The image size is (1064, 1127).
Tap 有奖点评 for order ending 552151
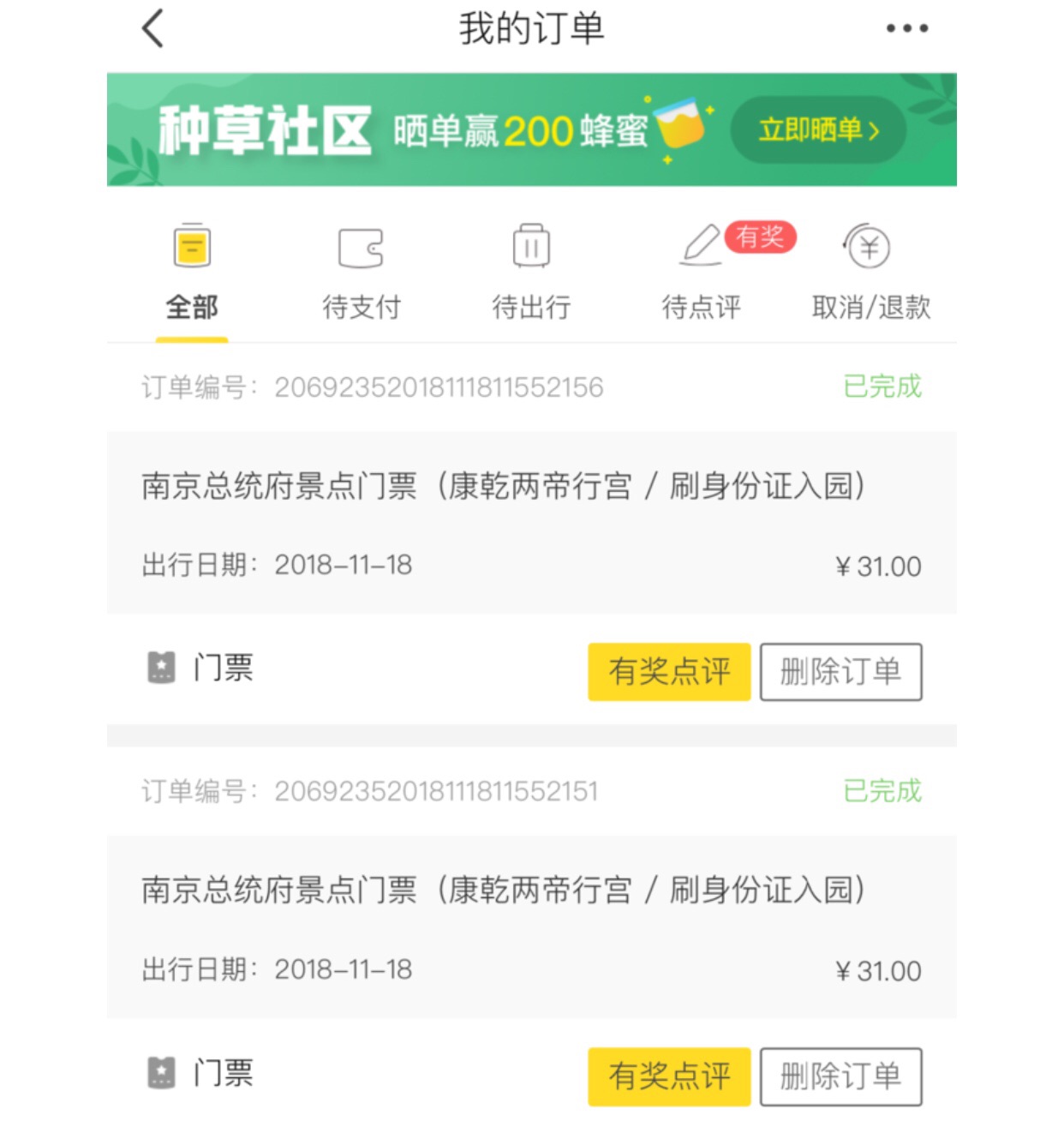coord(669,1076)
